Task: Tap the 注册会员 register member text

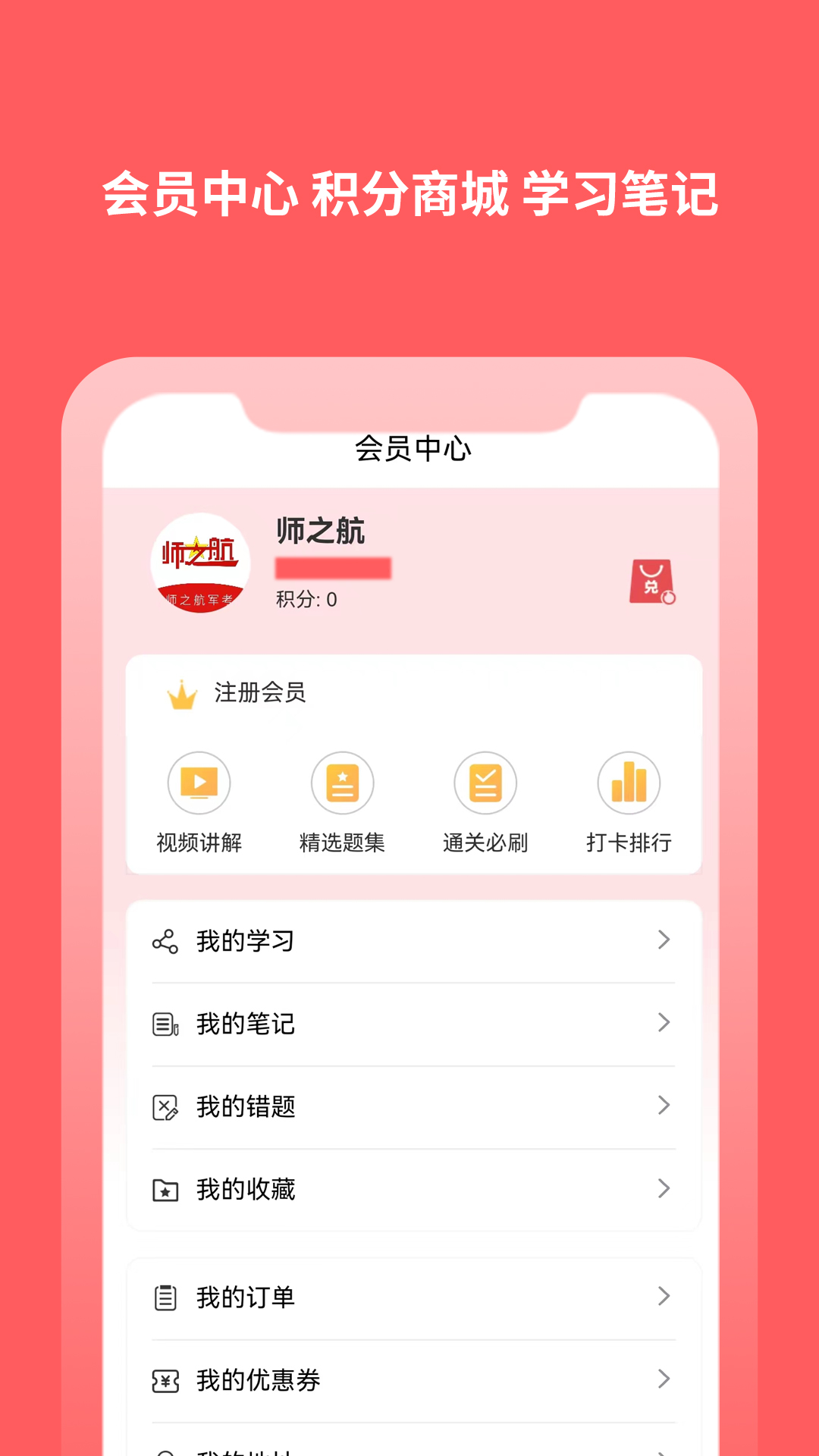Action: tap(262, 693)
